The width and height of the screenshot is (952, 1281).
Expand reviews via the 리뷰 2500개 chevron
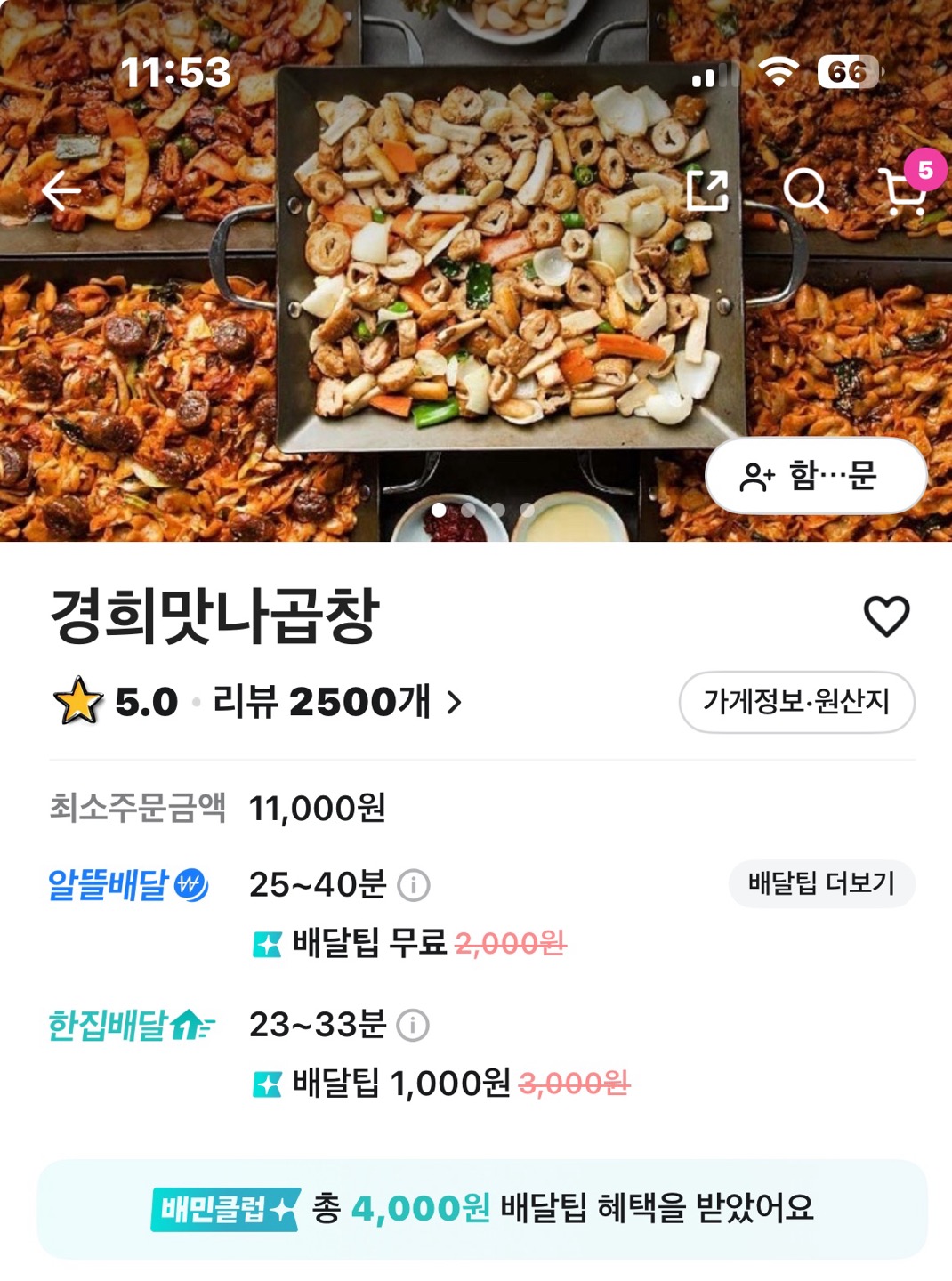point(455,701)
